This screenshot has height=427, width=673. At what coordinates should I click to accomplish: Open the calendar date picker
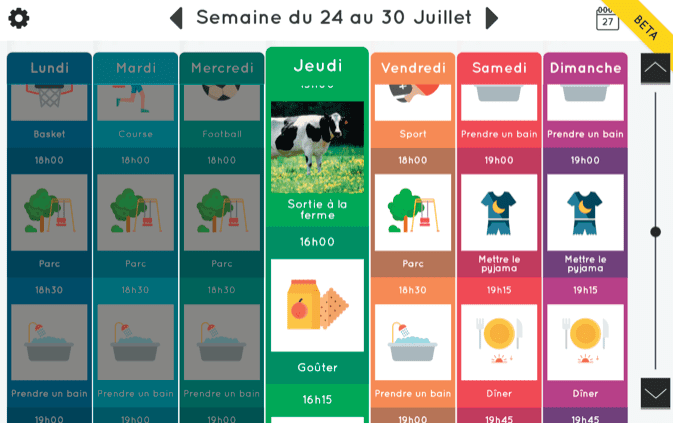point(607,18)
